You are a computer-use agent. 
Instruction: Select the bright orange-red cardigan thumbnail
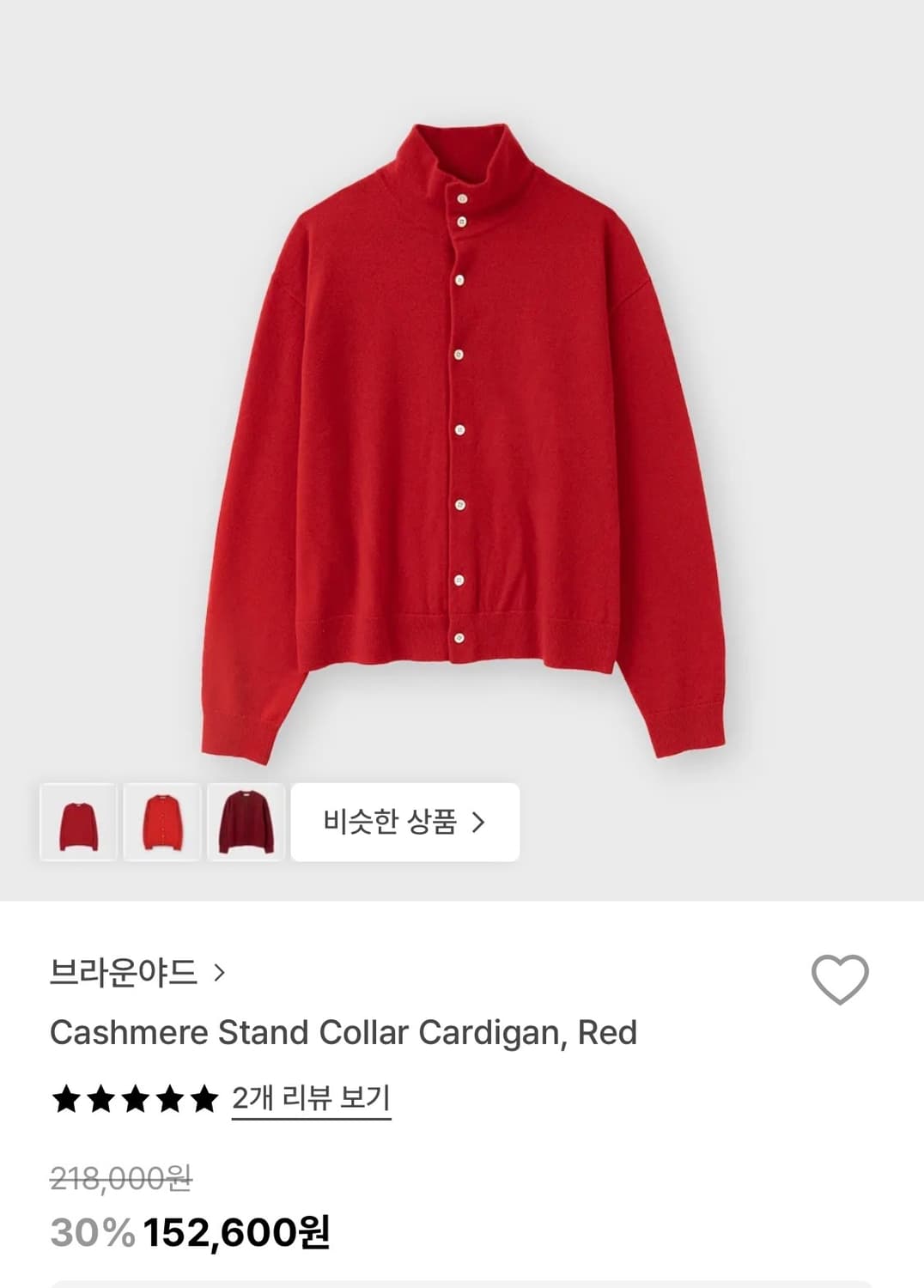pyautogui.click(x=163, y=823)
